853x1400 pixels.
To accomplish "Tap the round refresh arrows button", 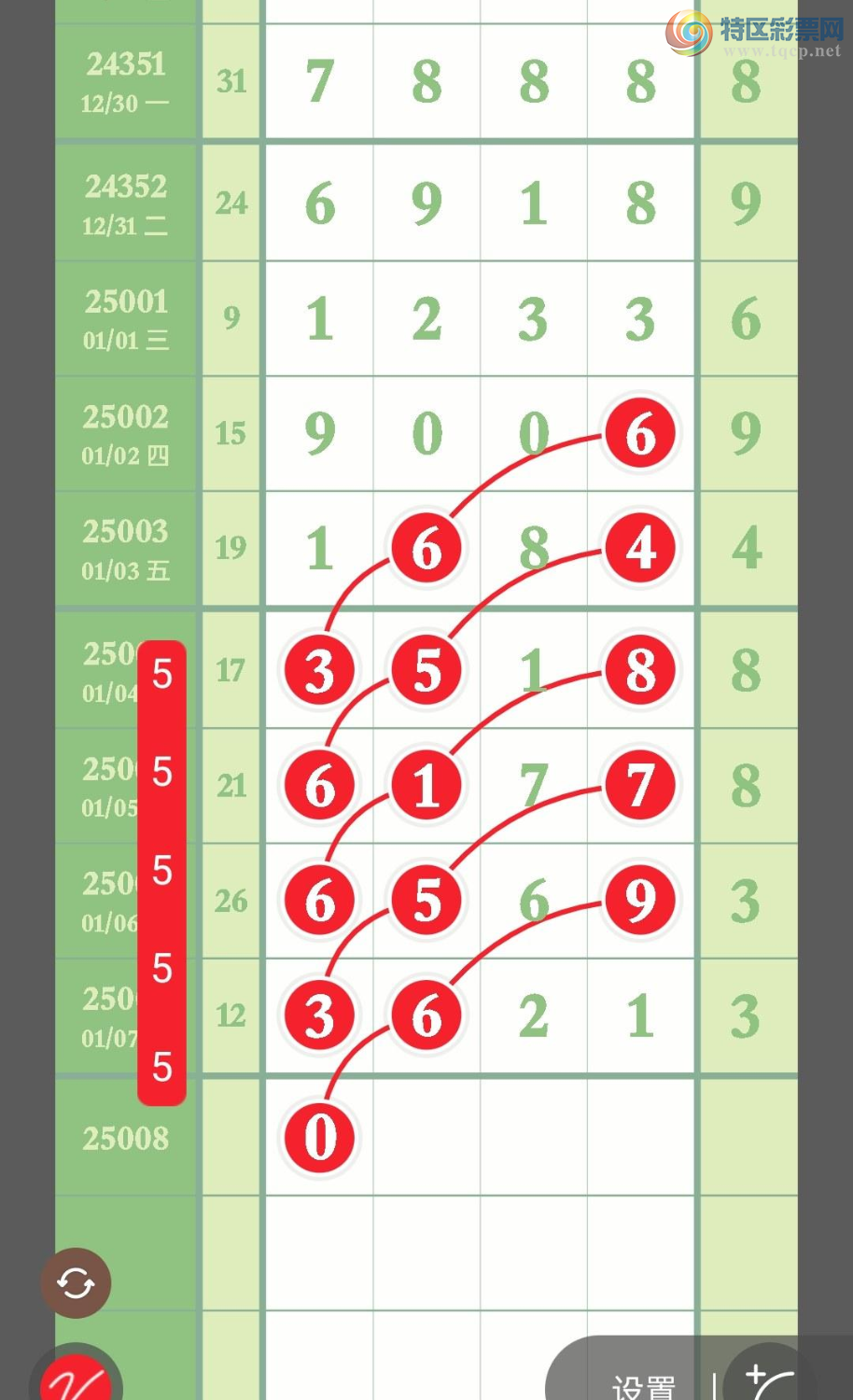I will pos(76,1283).
